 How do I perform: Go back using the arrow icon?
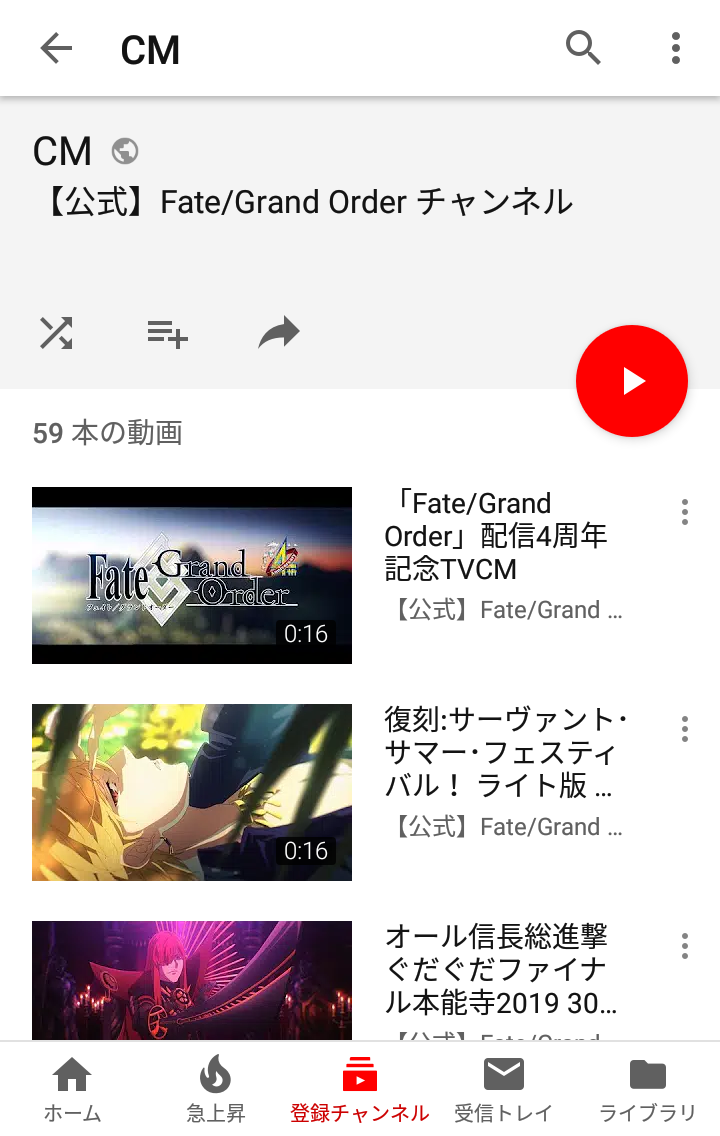[56, 49]
